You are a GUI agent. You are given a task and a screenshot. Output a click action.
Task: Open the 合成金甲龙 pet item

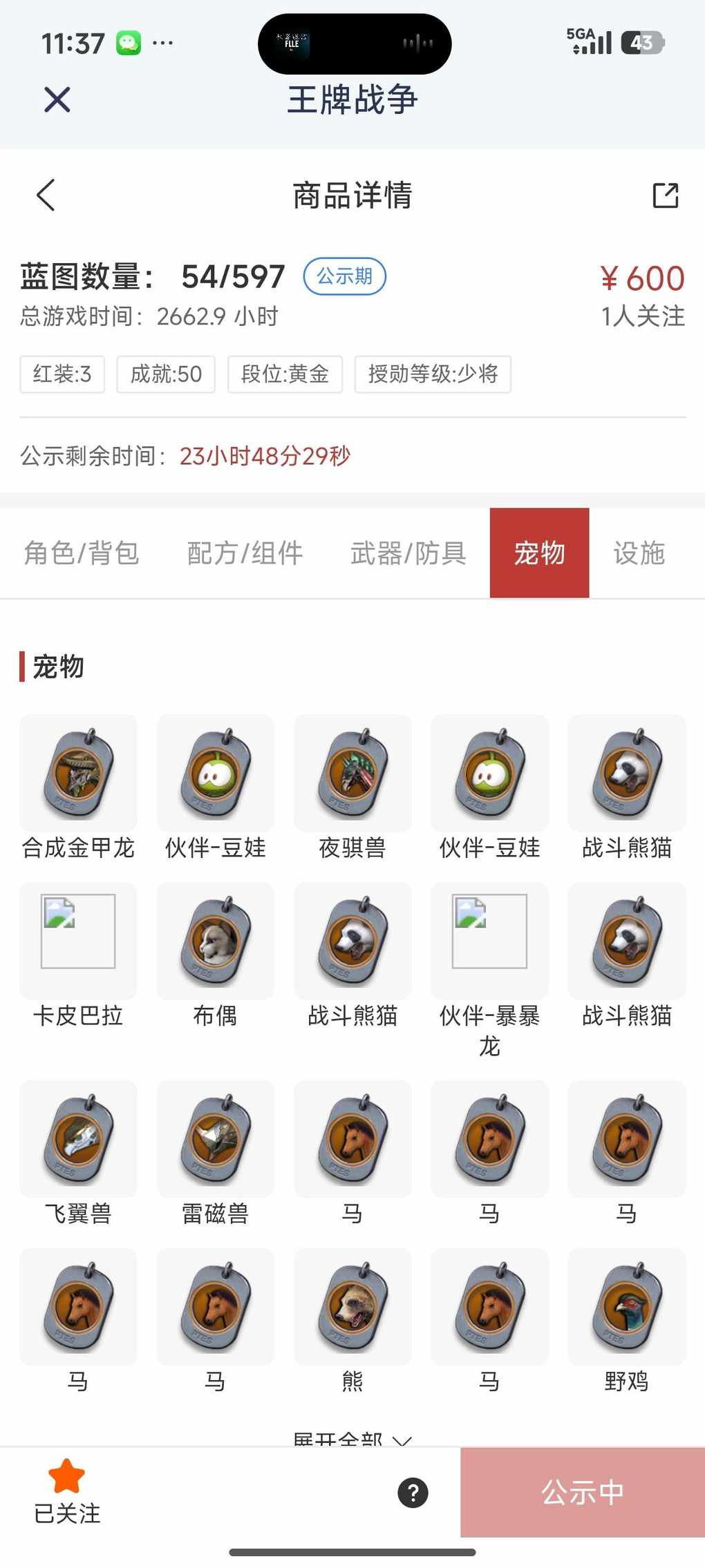(x=78, y=774)
